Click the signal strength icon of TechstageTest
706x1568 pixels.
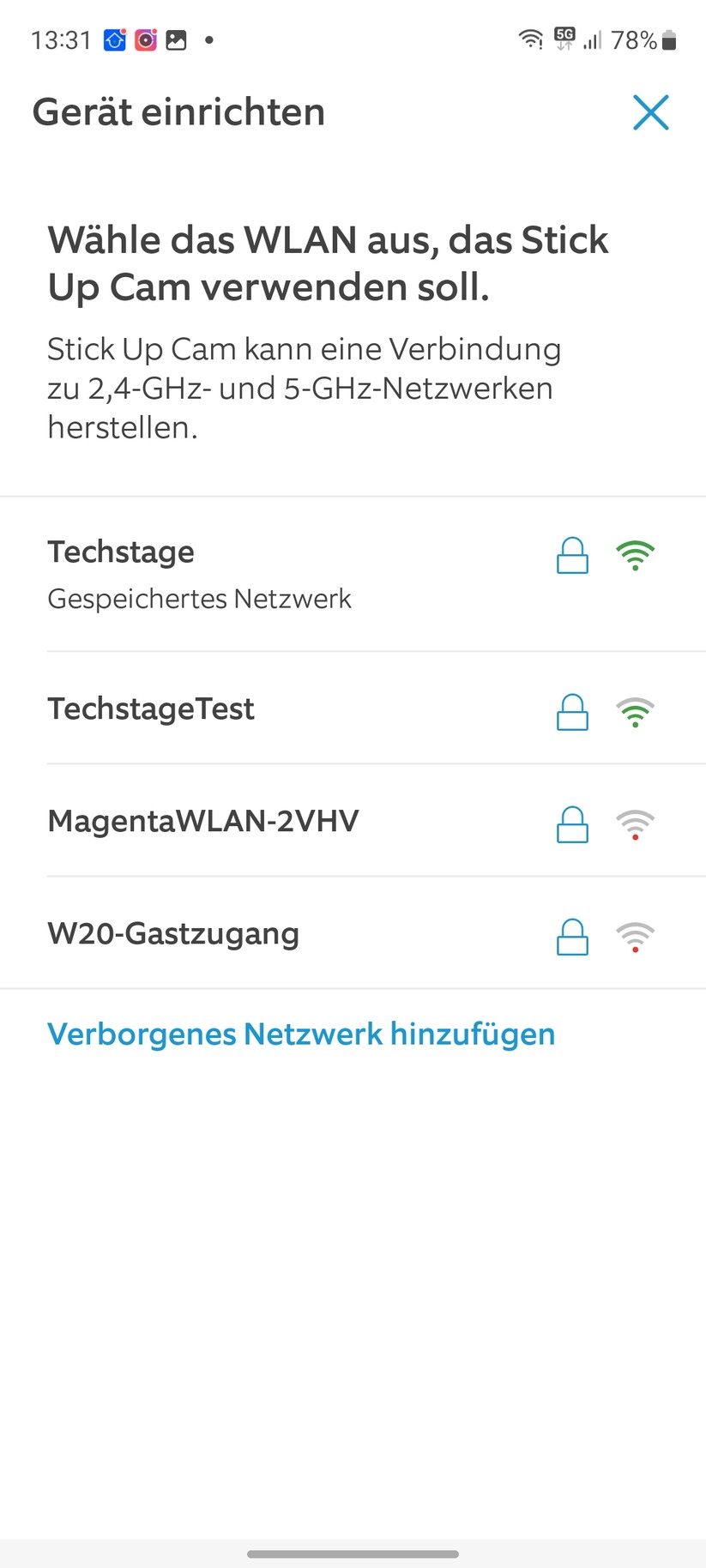click(635, 712)
